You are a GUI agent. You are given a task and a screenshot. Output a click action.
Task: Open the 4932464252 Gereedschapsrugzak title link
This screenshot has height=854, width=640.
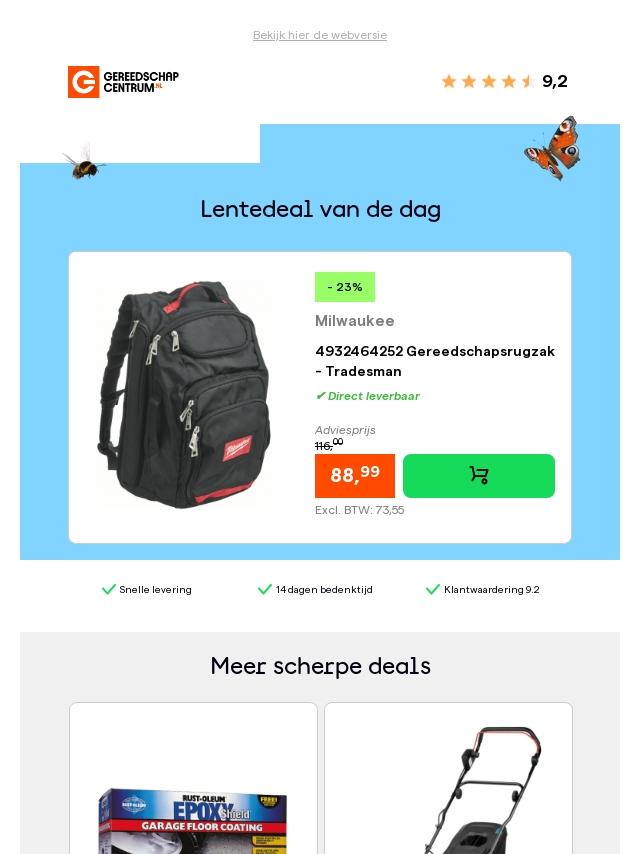434,361
